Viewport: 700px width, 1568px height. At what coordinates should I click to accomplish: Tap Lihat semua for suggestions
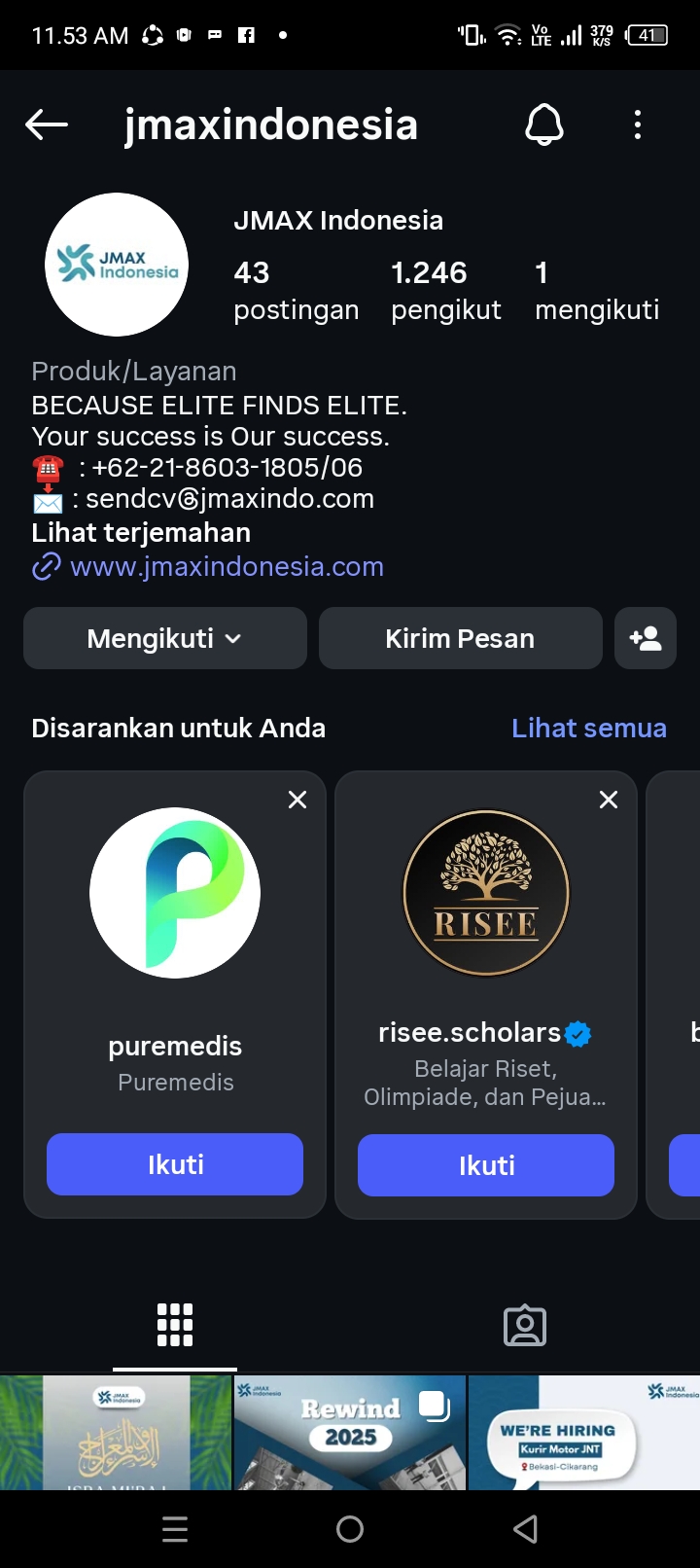coord(589,728)
